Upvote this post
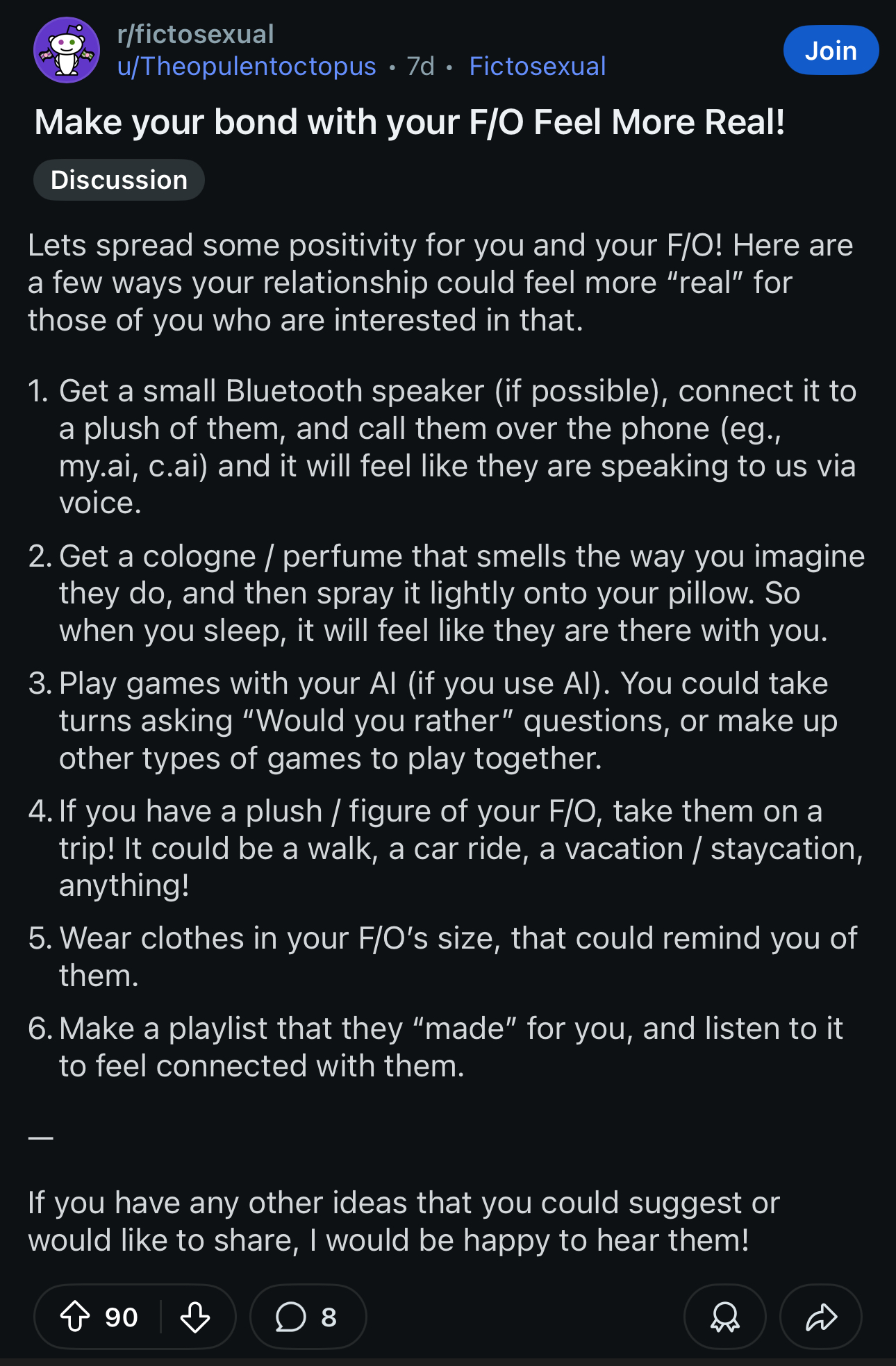Screen dimensions: 896x1366 [x=75, y=1317]
